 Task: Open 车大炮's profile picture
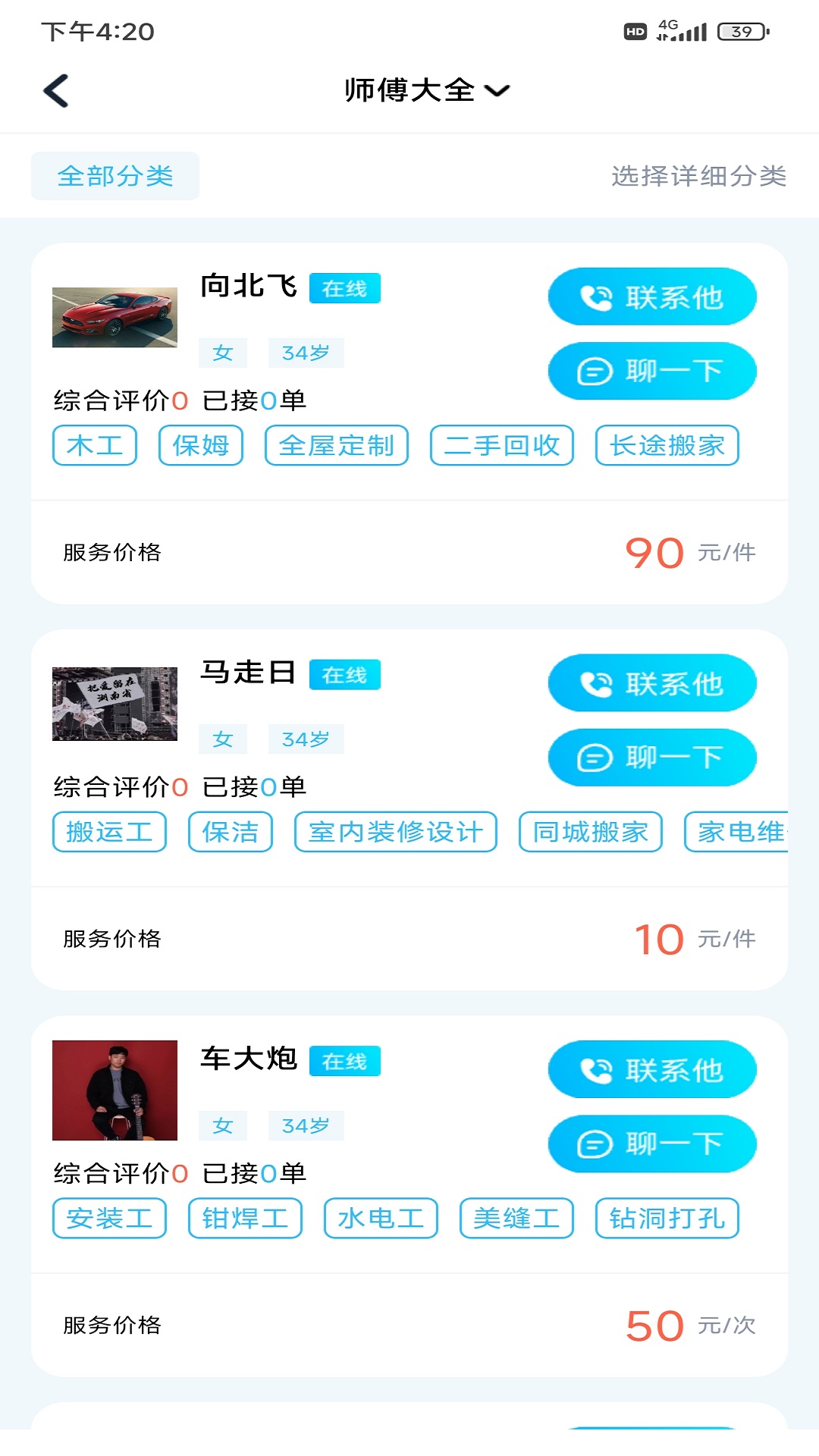click(x=115, y=1090)
